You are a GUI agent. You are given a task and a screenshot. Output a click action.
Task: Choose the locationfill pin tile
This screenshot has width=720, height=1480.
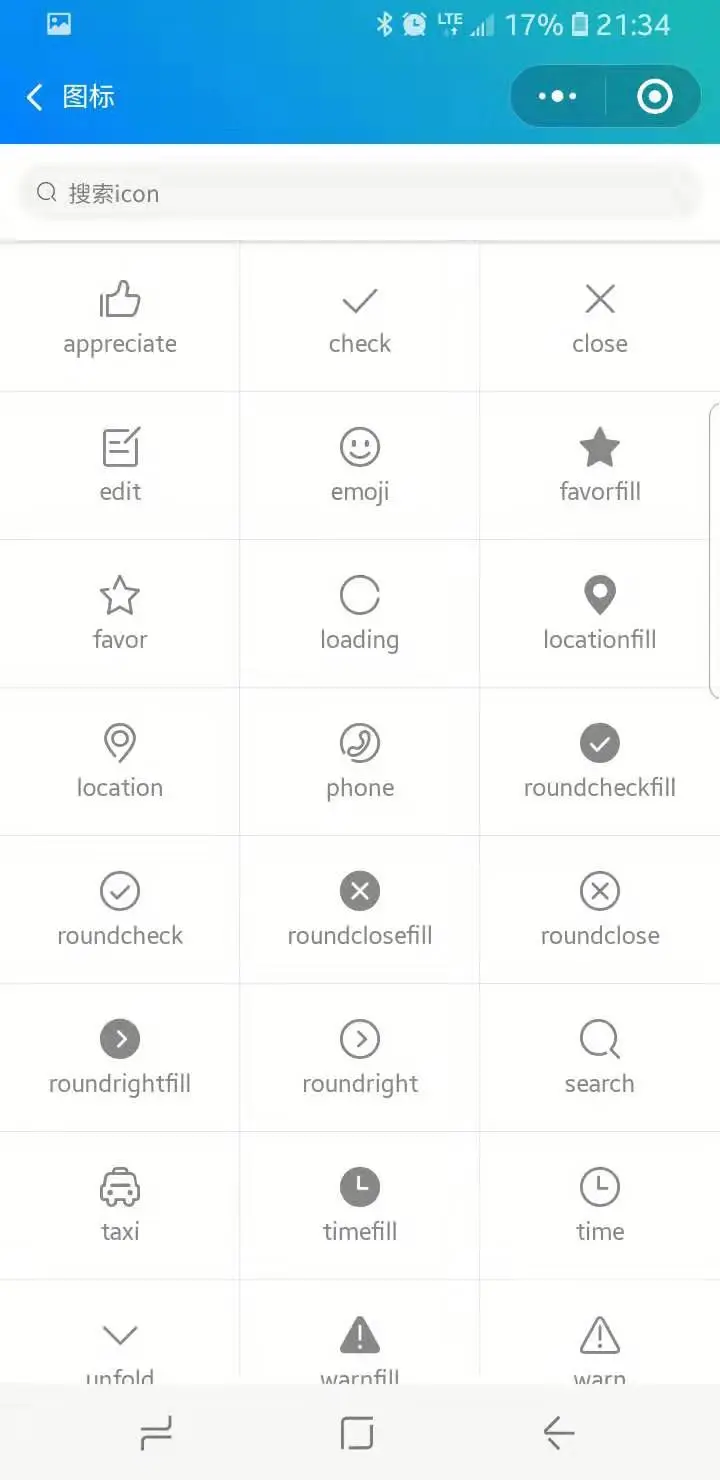[x=600, y=613]
